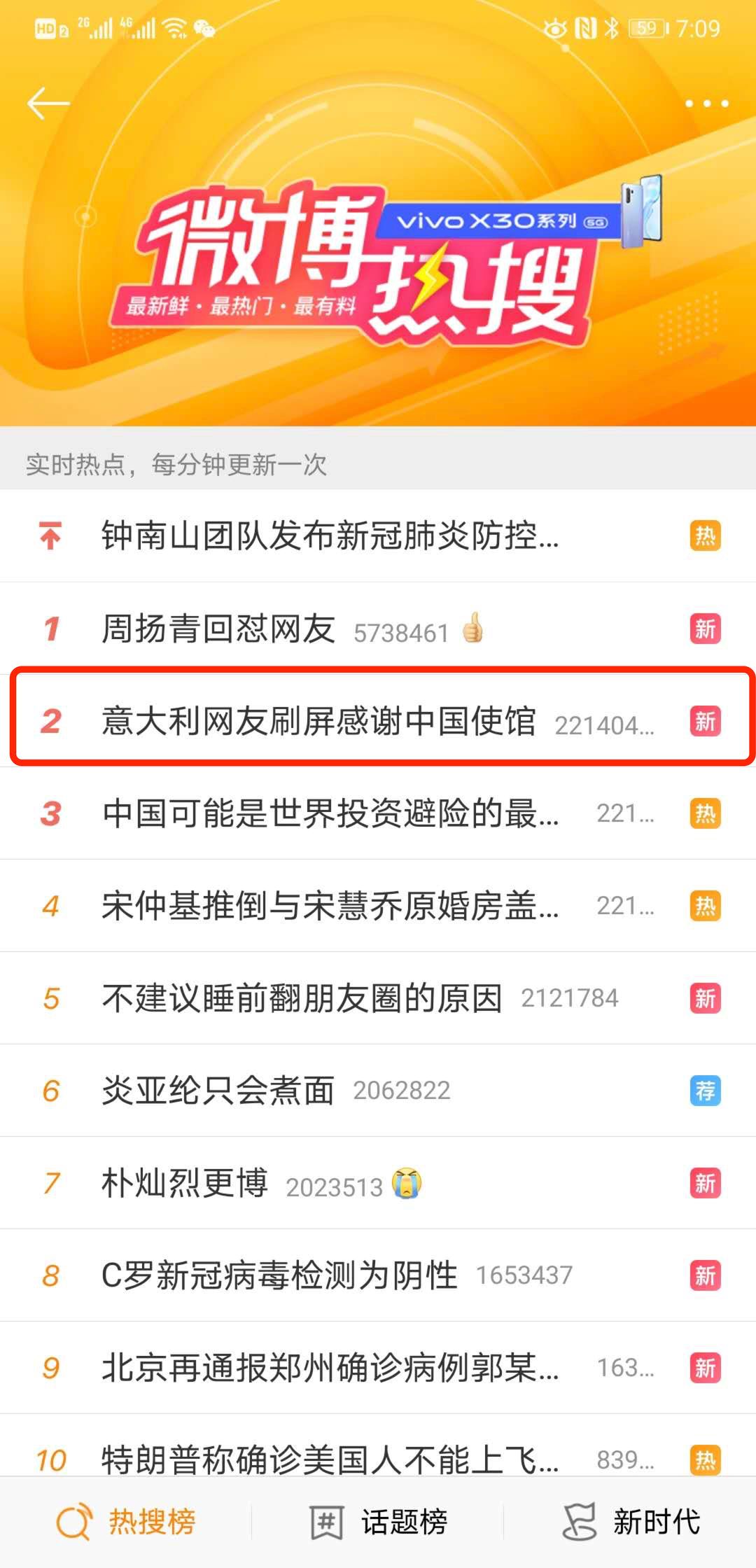The image size is (756, 1568).
Task: Open hot search 炎亚纶只会煮面
Action: 218,1091
